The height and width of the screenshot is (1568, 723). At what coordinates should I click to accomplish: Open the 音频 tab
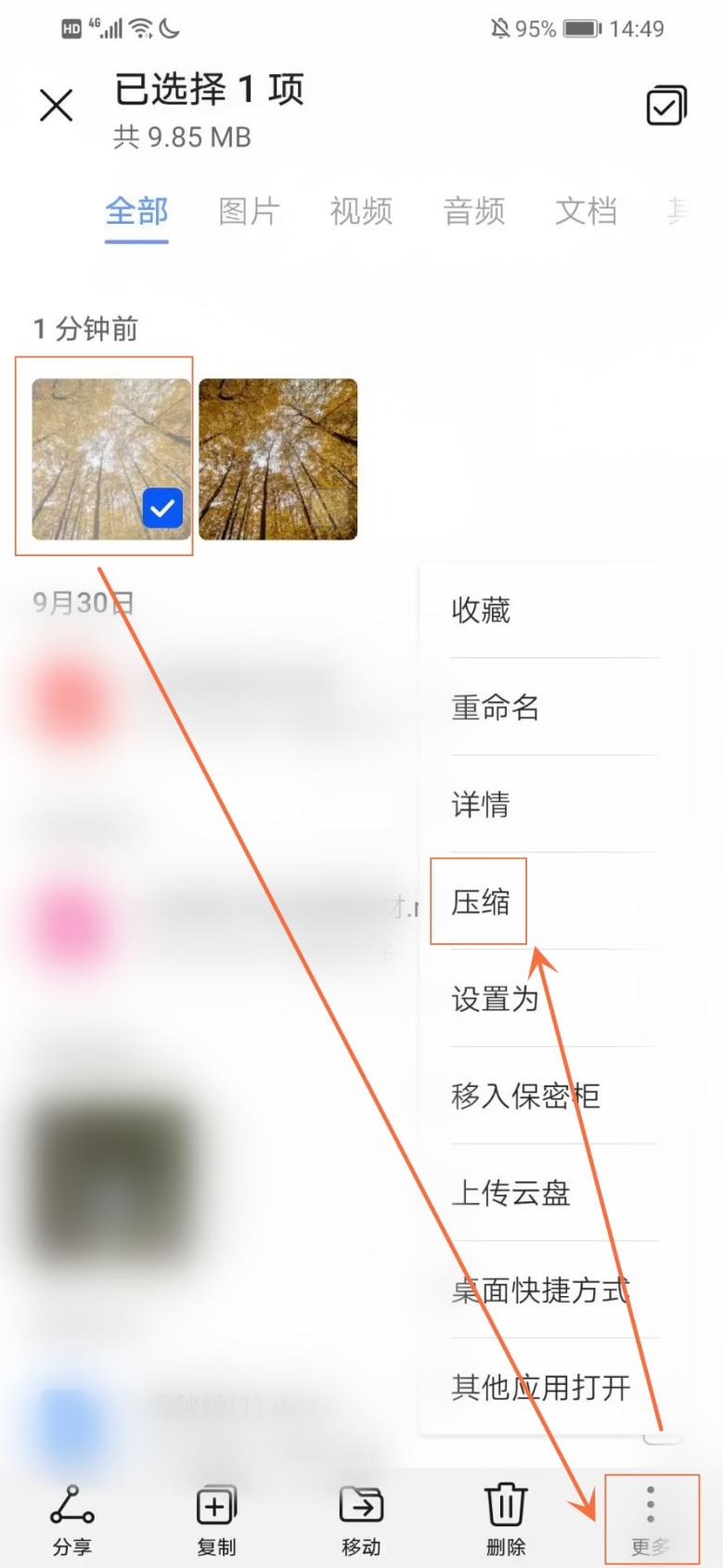click(473, 212)
